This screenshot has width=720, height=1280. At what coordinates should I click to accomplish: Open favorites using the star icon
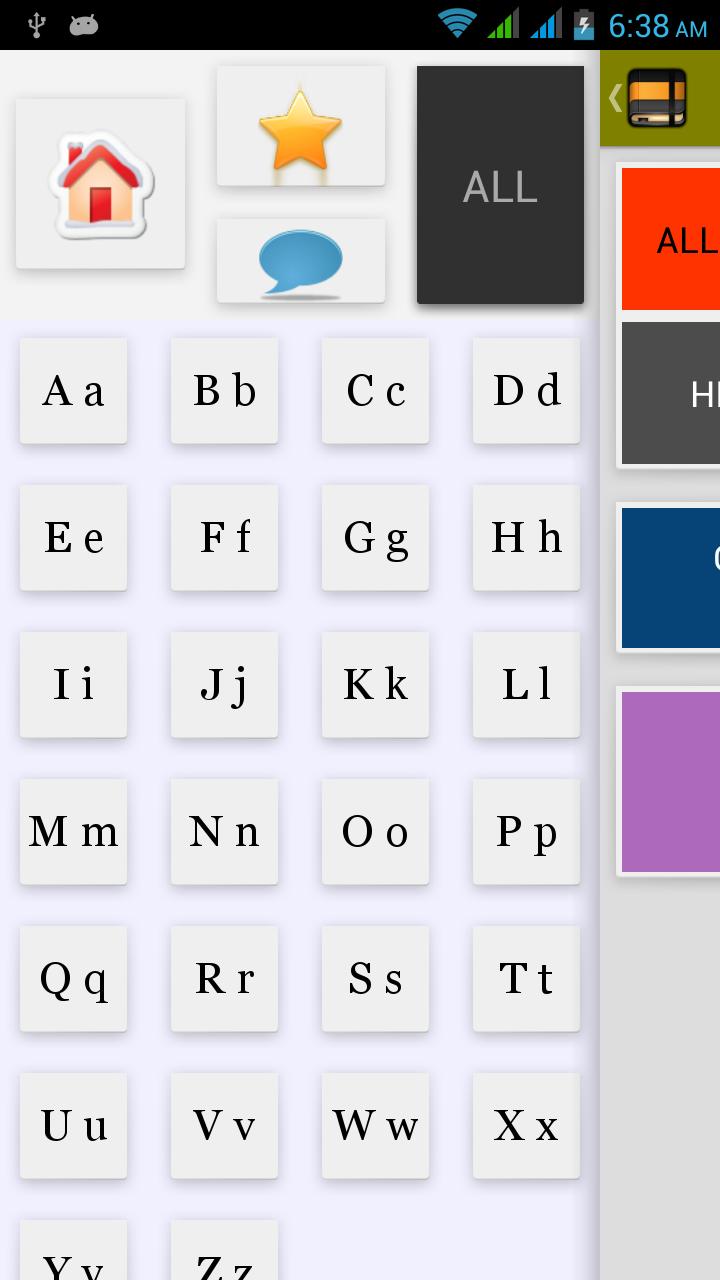pos(300,124)
